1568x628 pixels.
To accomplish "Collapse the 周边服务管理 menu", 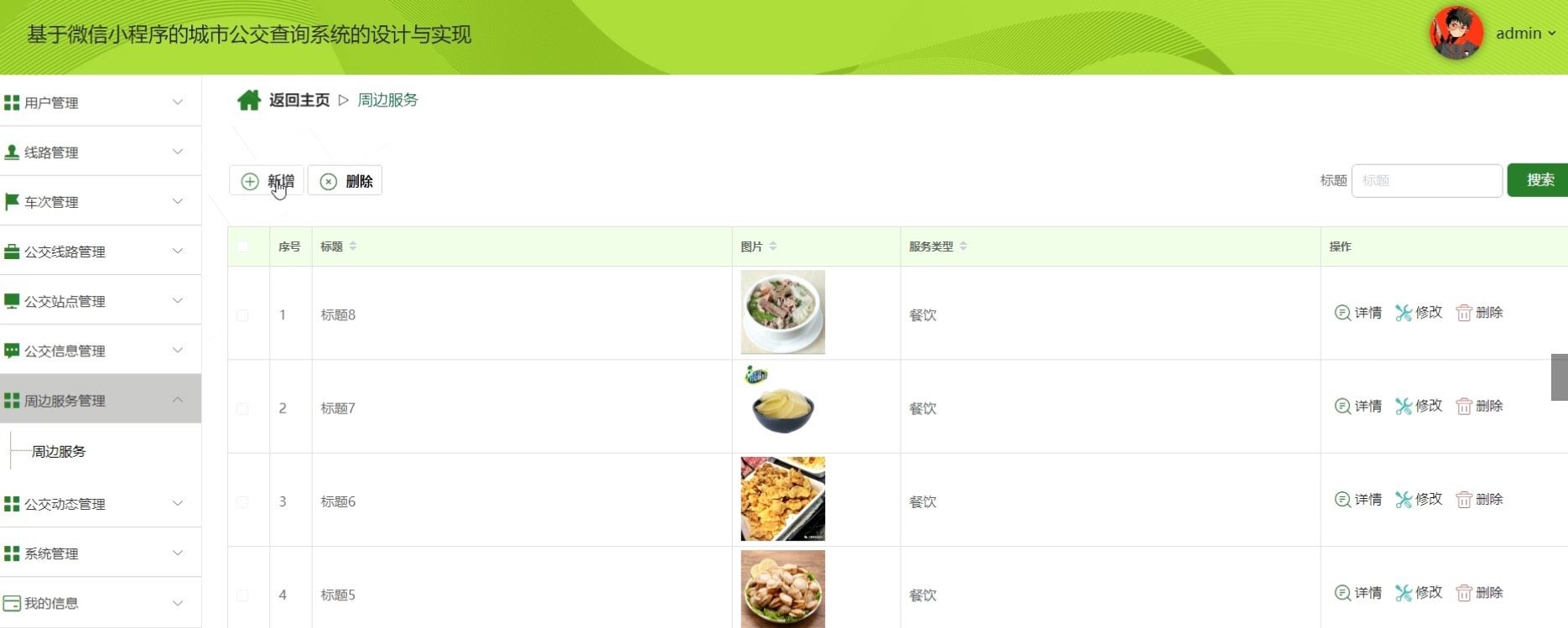I will pos(101,400).
